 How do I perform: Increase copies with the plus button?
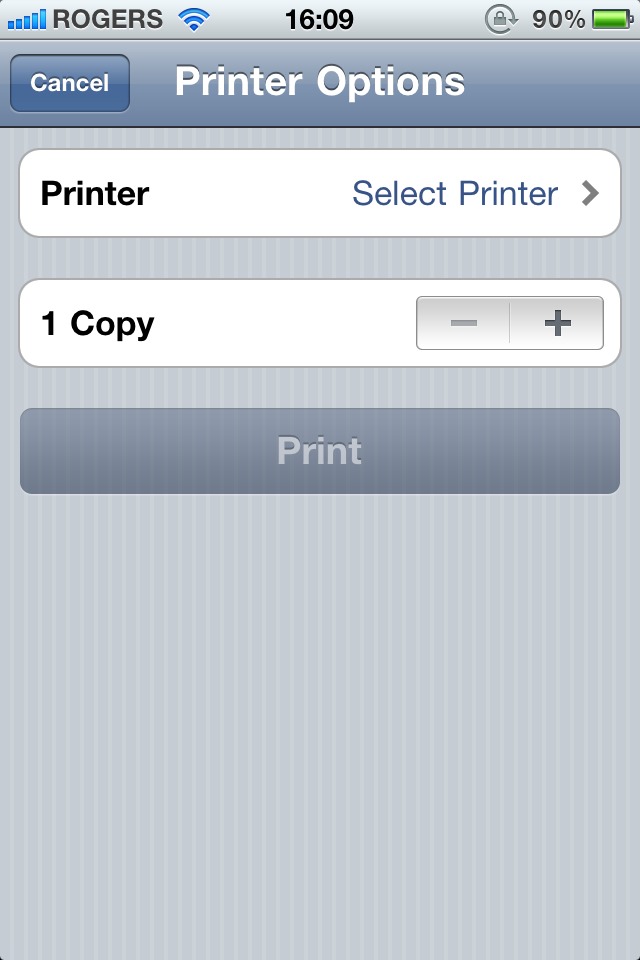[x=557, y=323]
